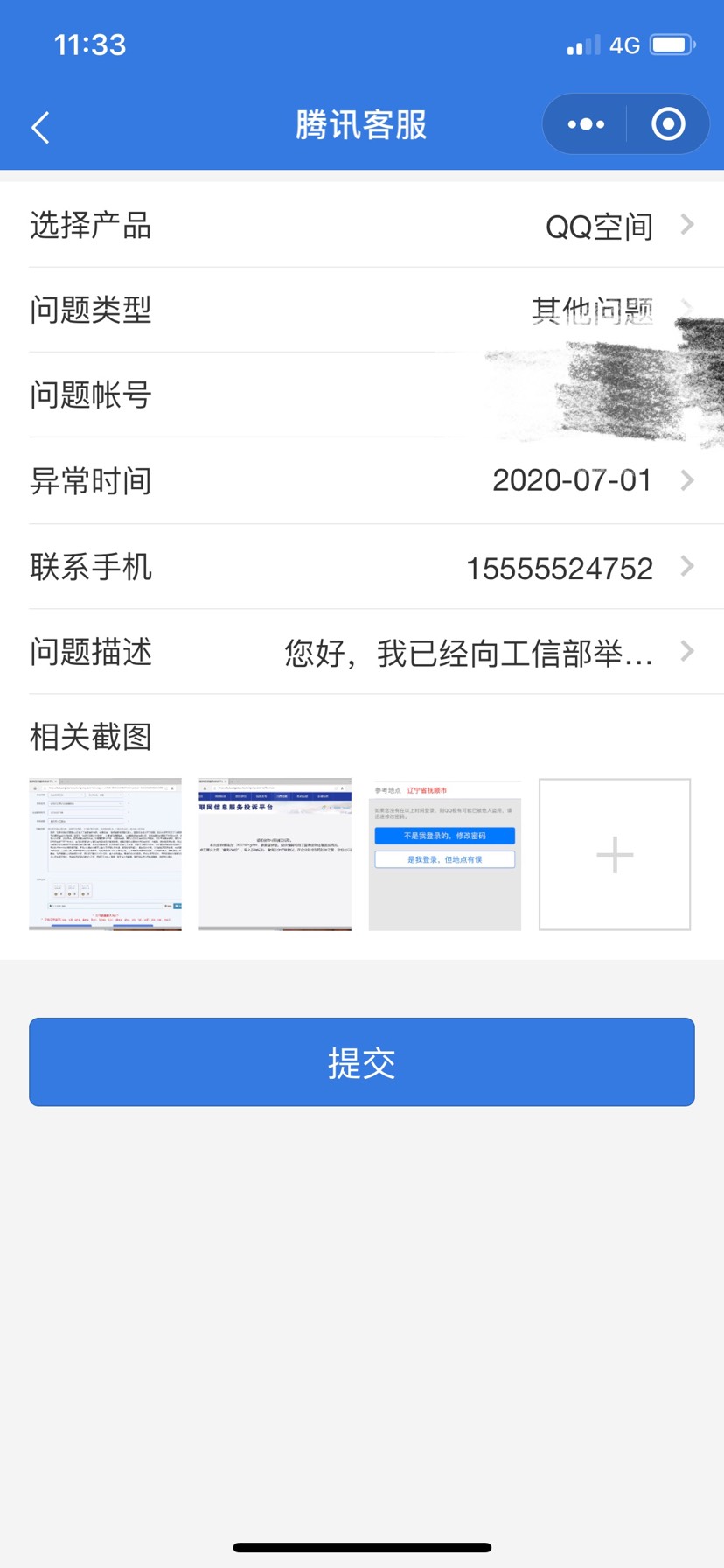
Task: View the second attached screenshot
Action: (275, 854)
